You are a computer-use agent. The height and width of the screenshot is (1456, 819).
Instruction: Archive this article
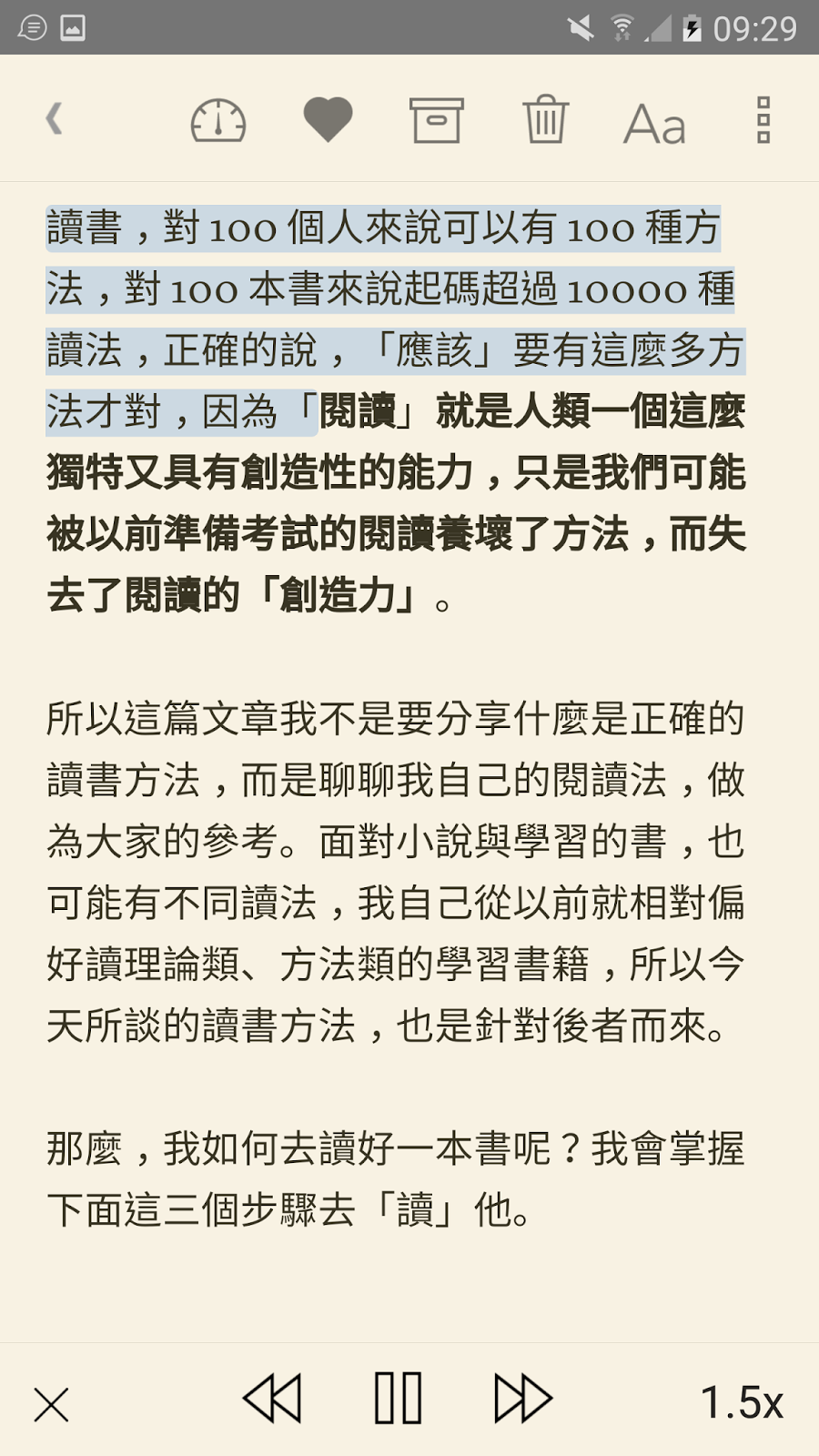click(x=436, y=120)
